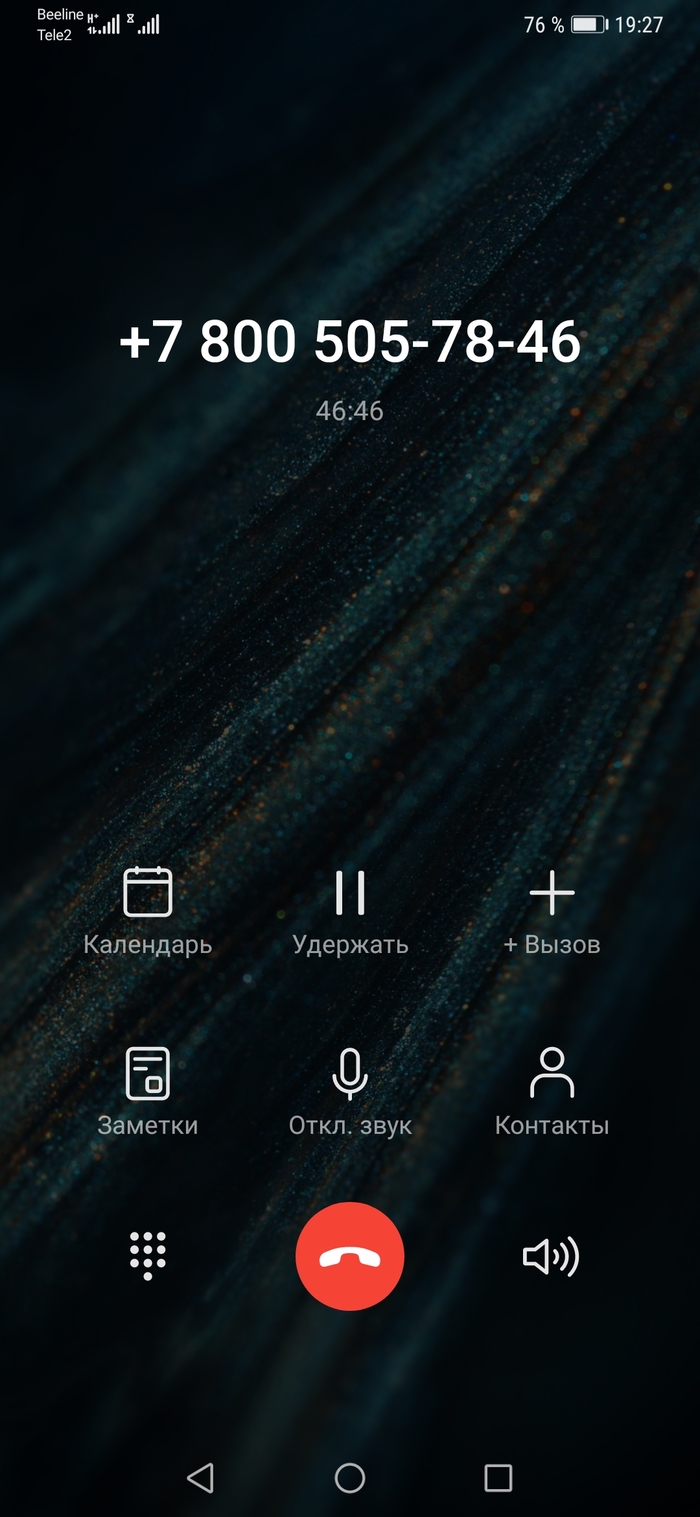Show the dial pad keypad
Image resolution: width=700 pixels, height=1517 pixels.
click(x=148, y=1256)
